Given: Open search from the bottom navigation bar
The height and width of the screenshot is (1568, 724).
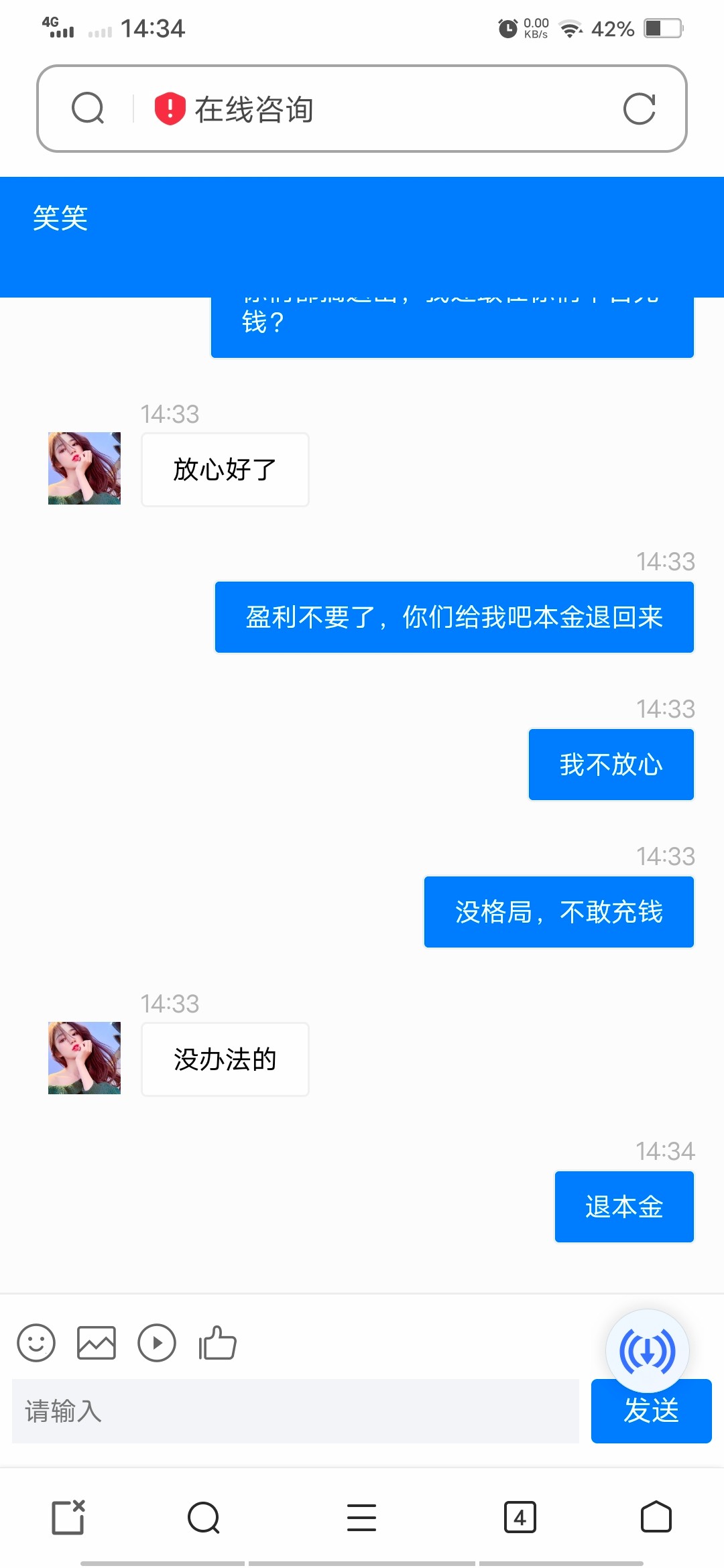Looking at the screenshot, I should pos(204,1518).
